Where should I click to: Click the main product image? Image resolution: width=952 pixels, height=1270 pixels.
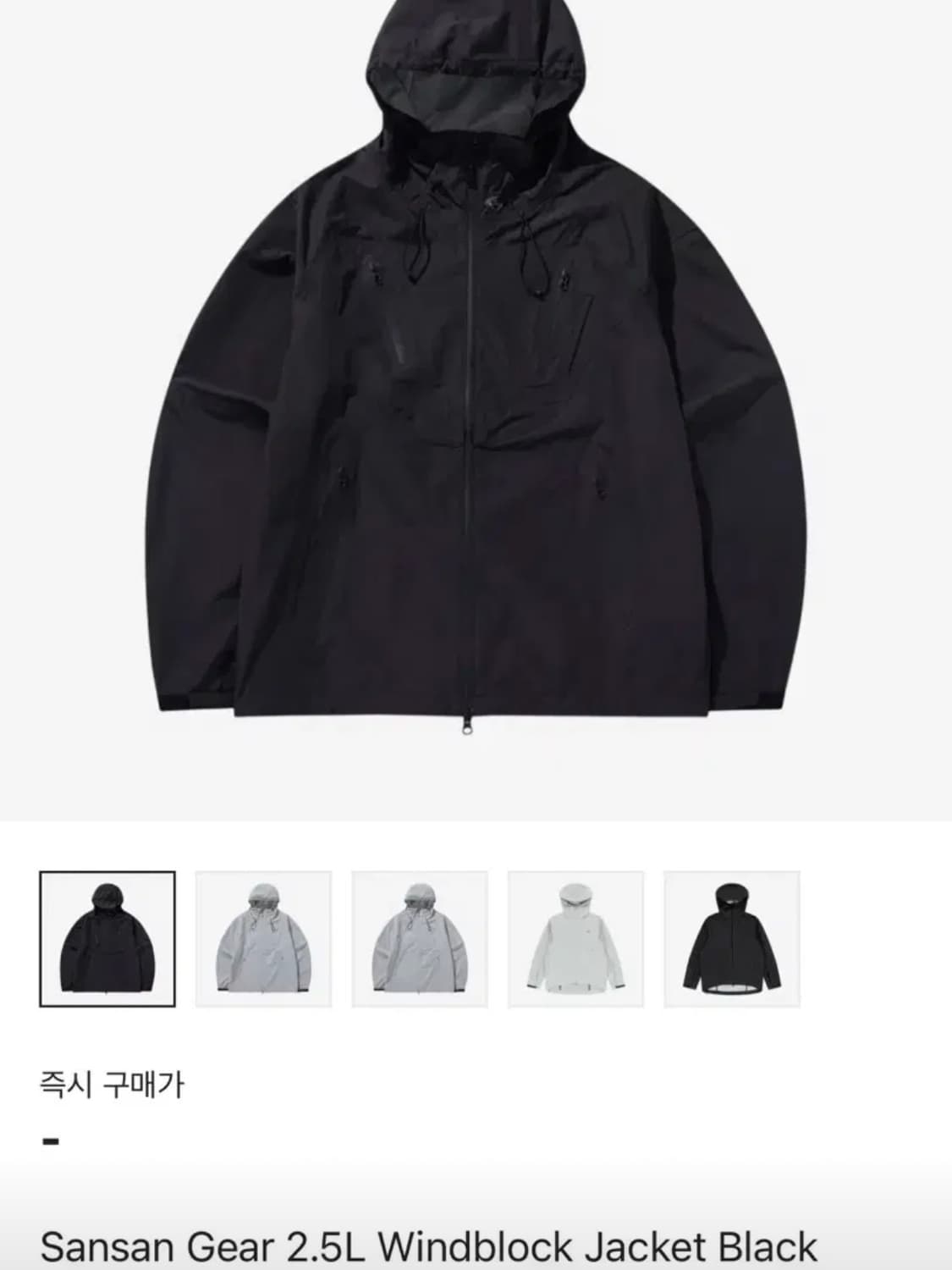tap(474, 406)
